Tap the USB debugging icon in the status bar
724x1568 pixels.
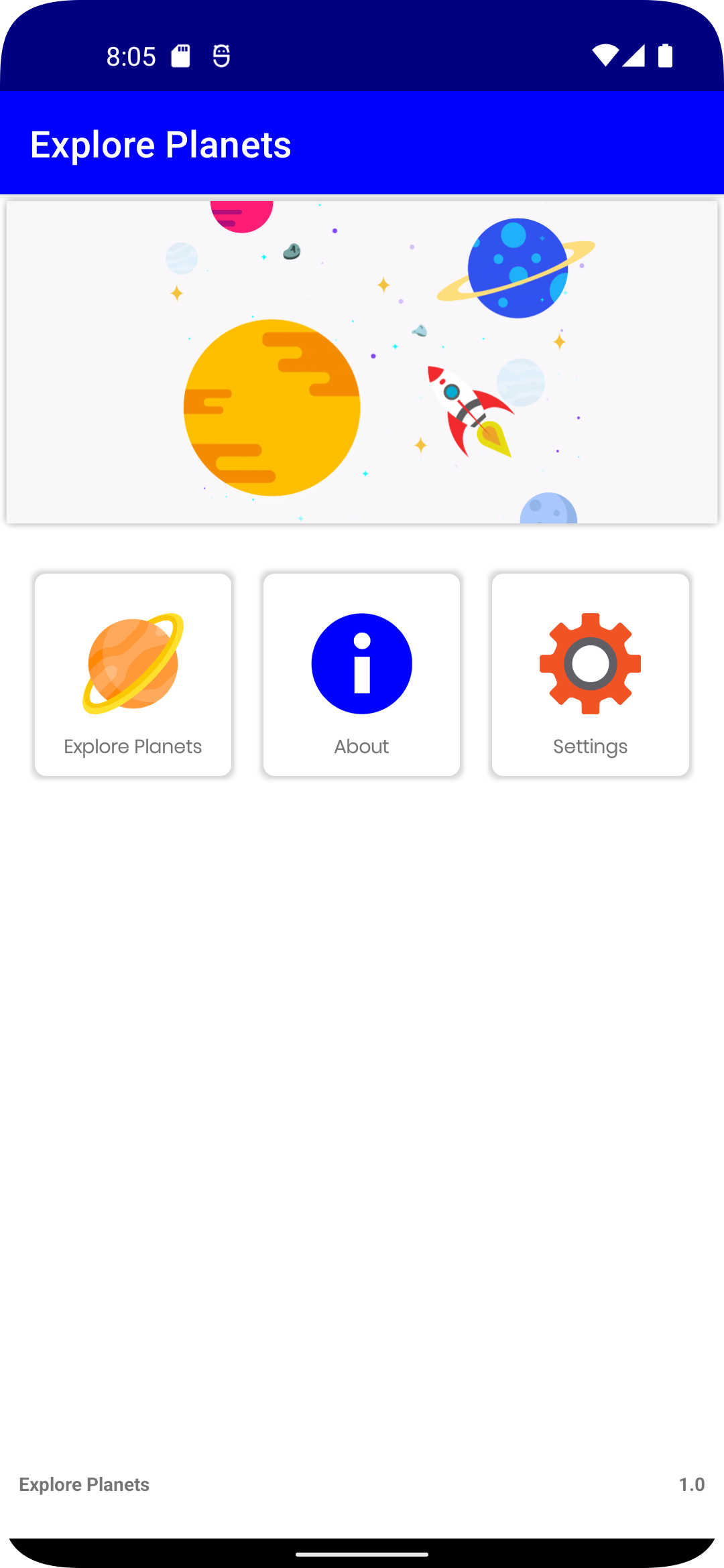(221, 56)
